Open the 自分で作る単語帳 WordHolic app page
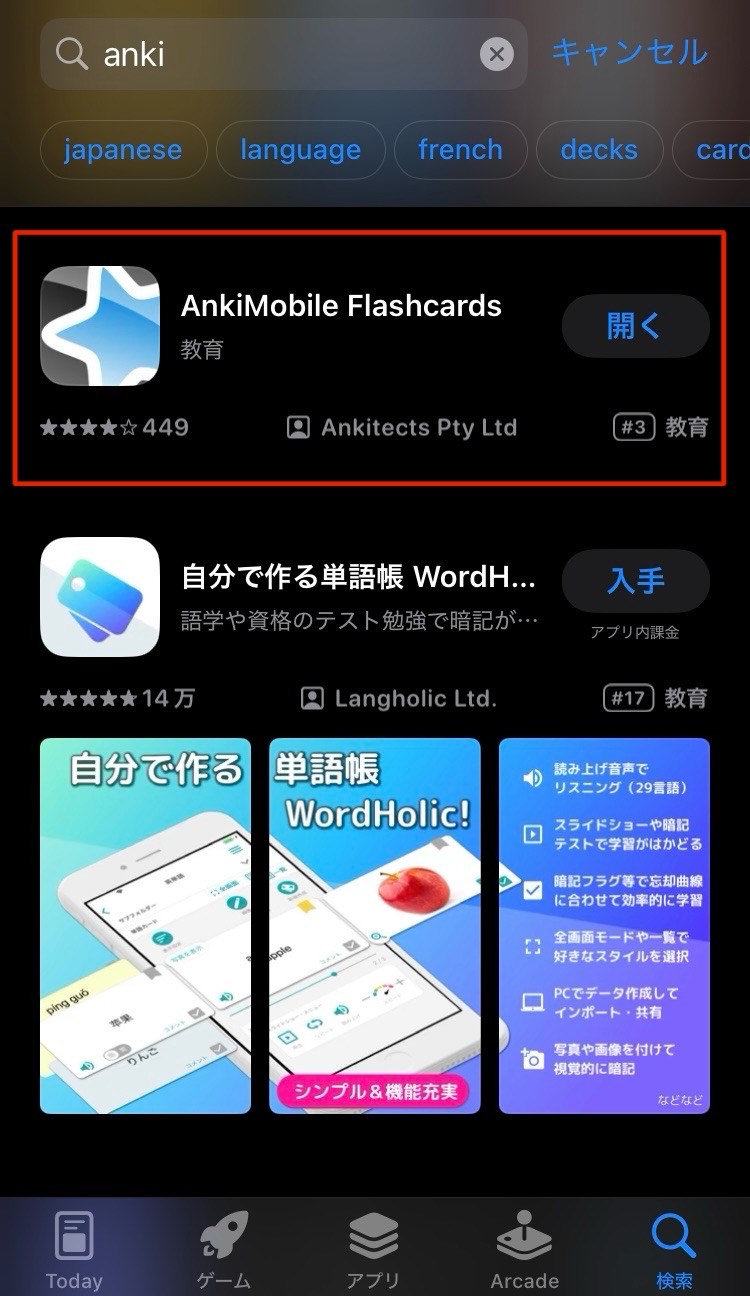The width and height of the screenshot is (750, 1296). 358,578
